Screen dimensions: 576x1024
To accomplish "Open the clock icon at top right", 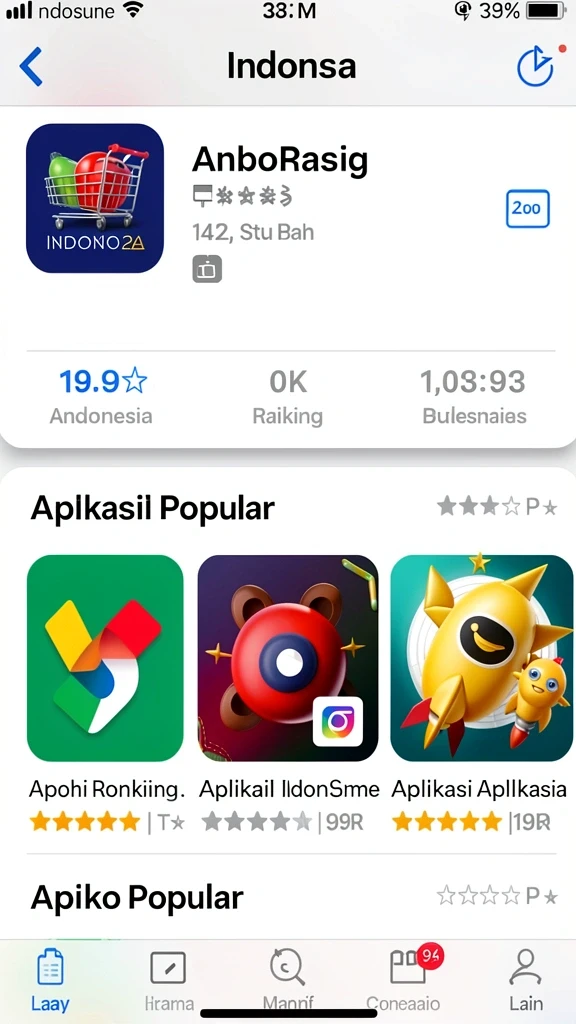I will (537, 66).
